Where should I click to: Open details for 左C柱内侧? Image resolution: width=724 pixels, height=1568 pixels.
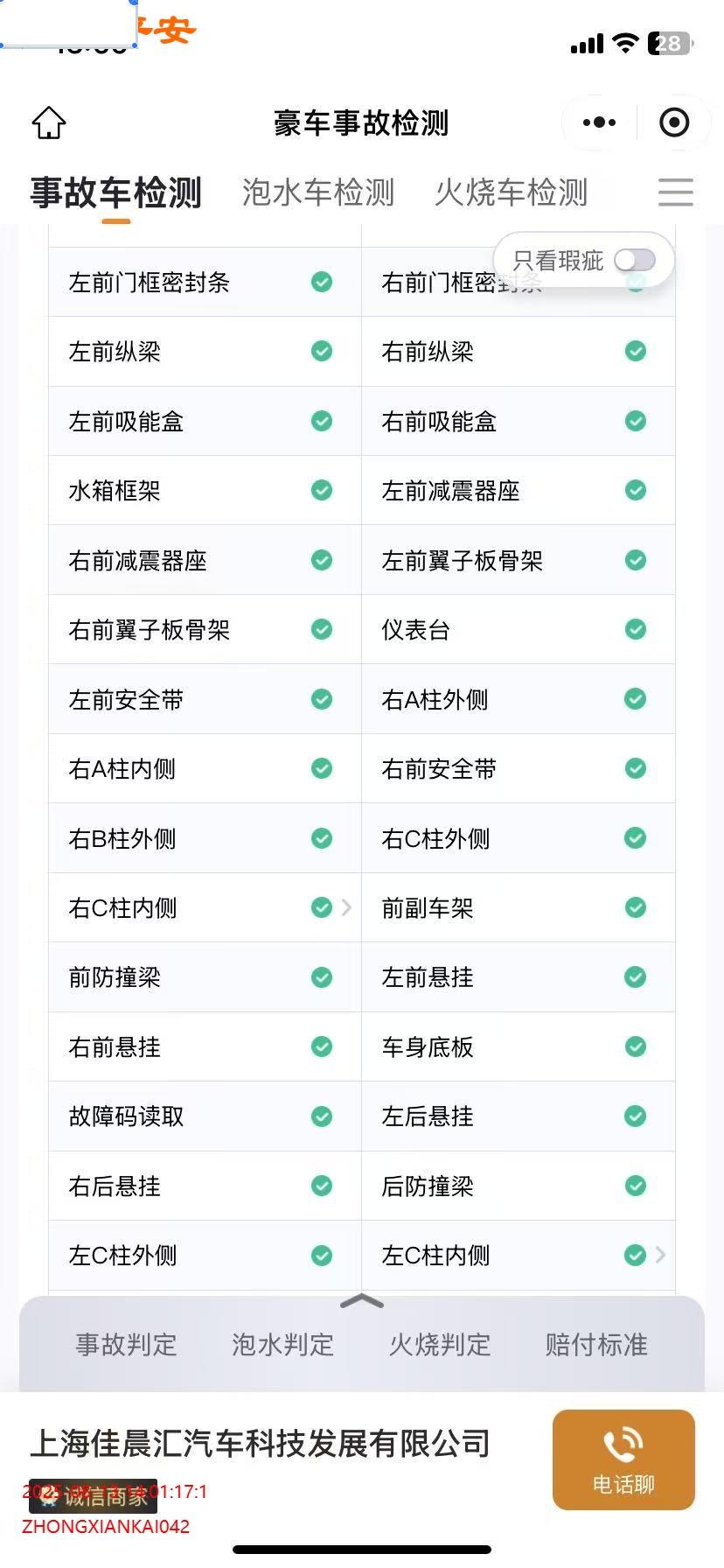pyautogui.click(x=519, y=1255)
